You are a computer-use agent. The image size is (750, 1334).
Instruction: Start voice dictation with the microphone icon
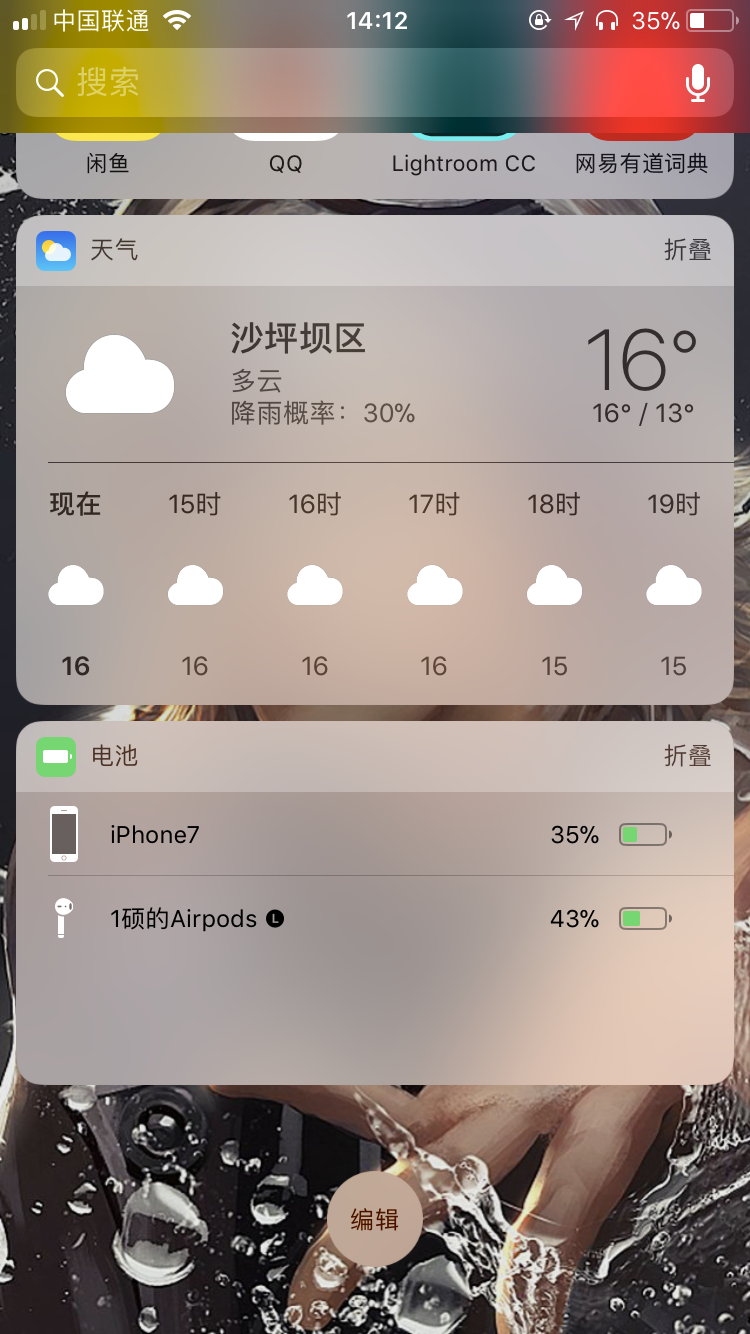point(697,82)
